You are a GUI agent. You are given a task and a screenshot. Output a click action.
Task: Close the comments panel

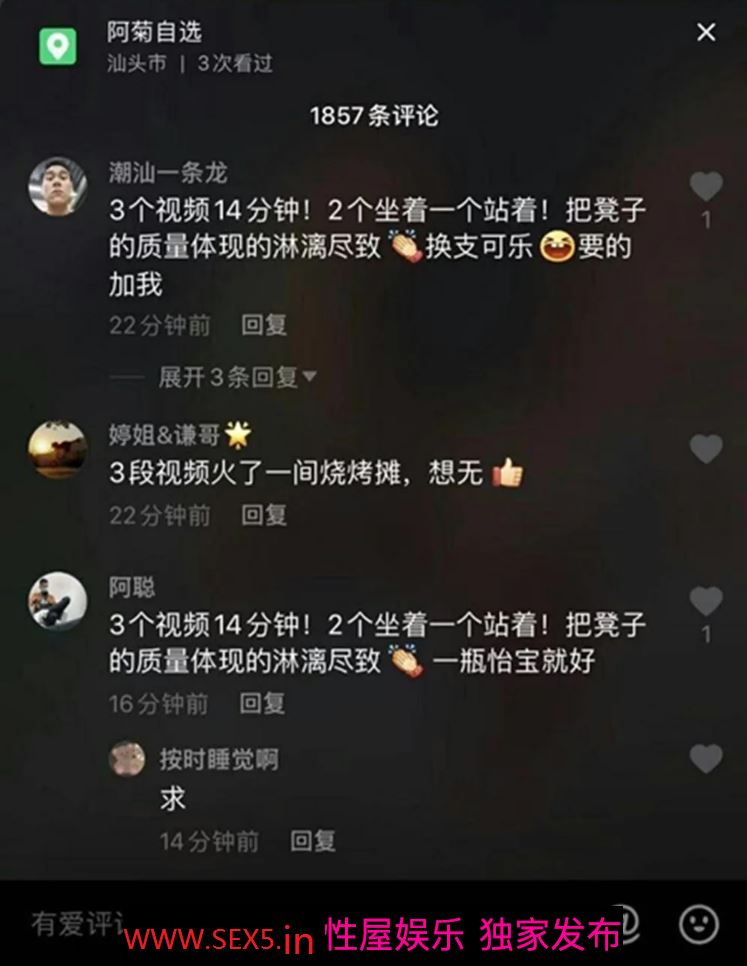706,33
